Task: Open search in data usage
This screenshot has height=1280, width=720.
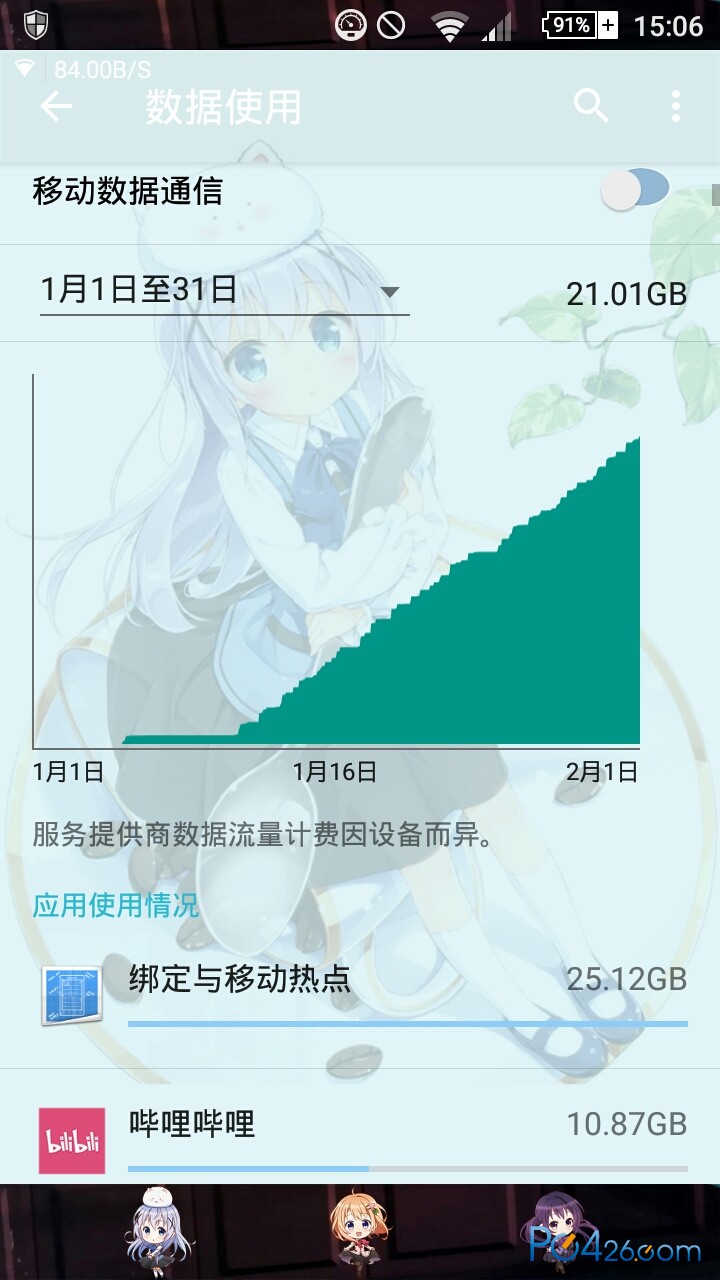Action: 591,105
